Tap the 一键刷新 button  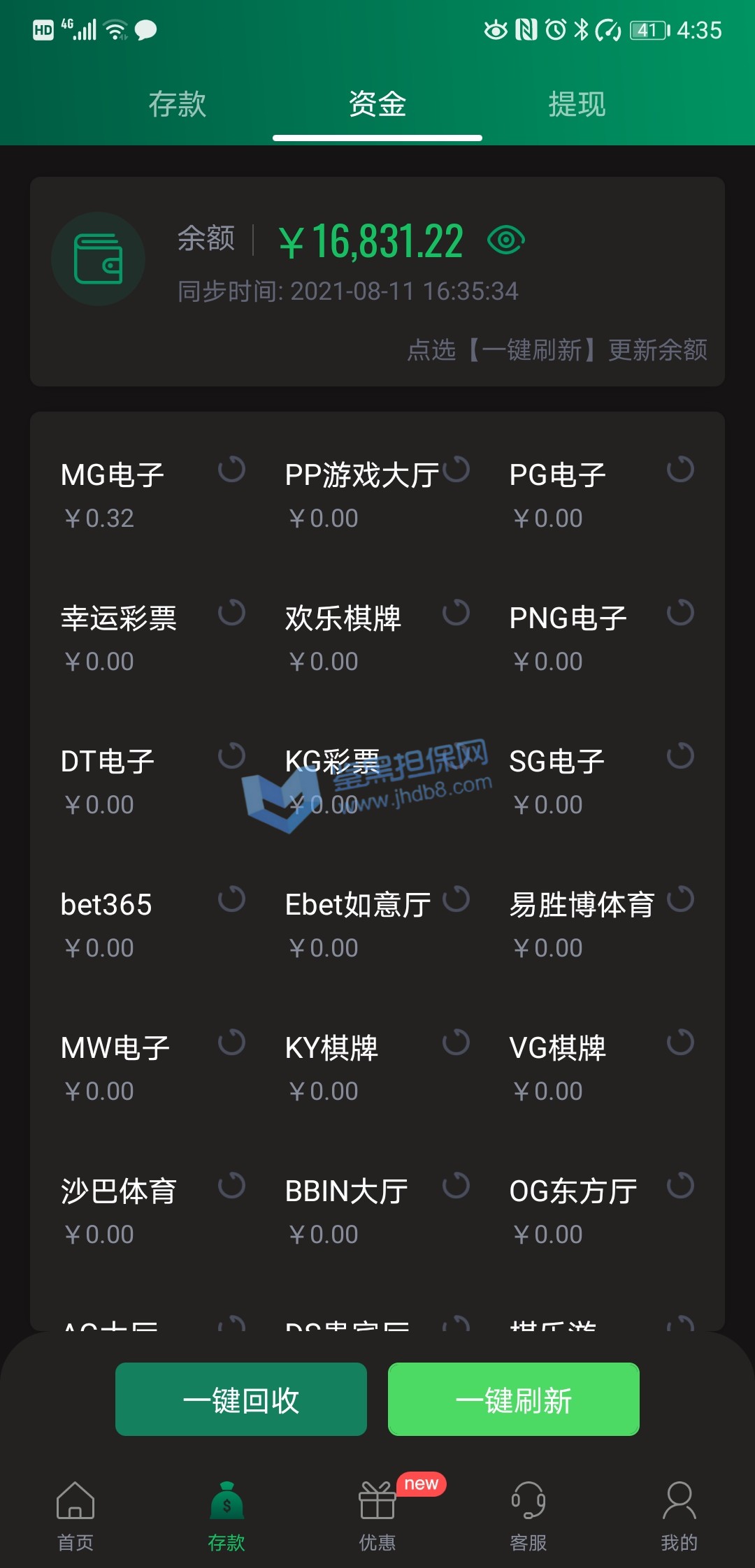514,1400
